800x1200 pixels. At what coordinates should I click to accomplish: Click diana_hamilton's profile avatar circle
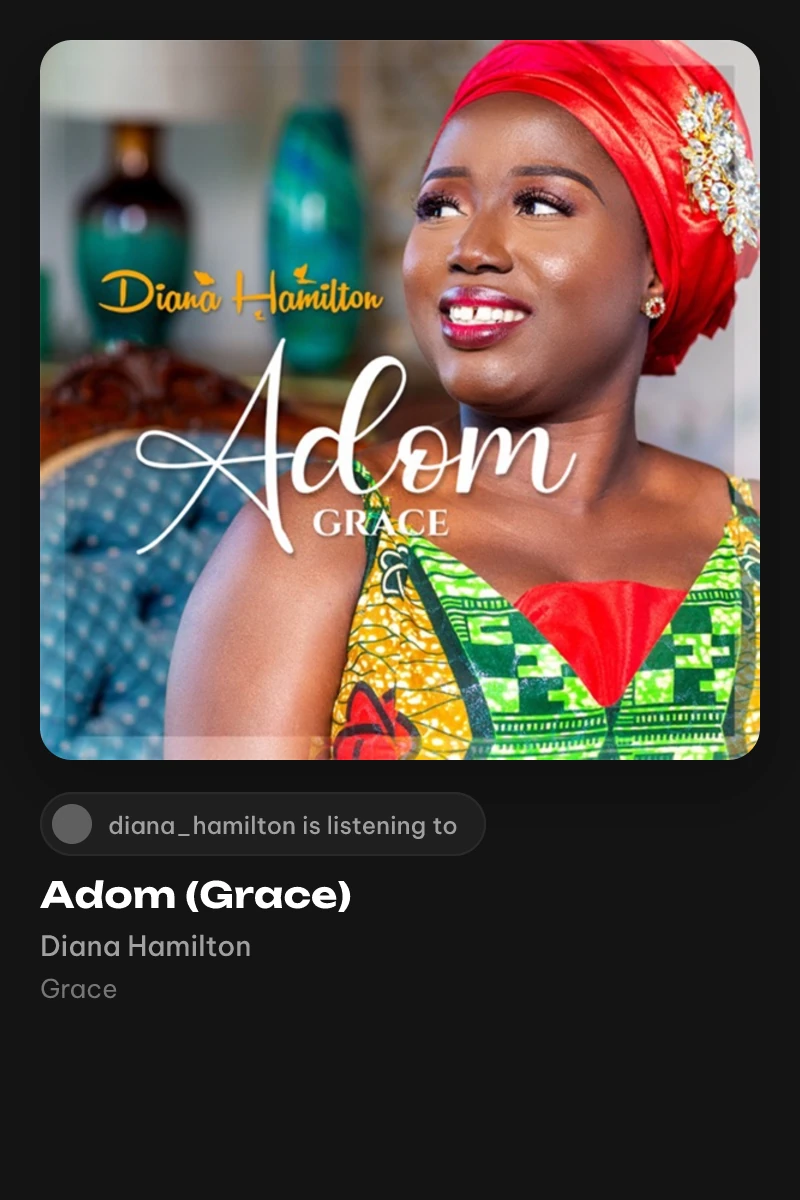pyautogui.click(x=70, y=824)
